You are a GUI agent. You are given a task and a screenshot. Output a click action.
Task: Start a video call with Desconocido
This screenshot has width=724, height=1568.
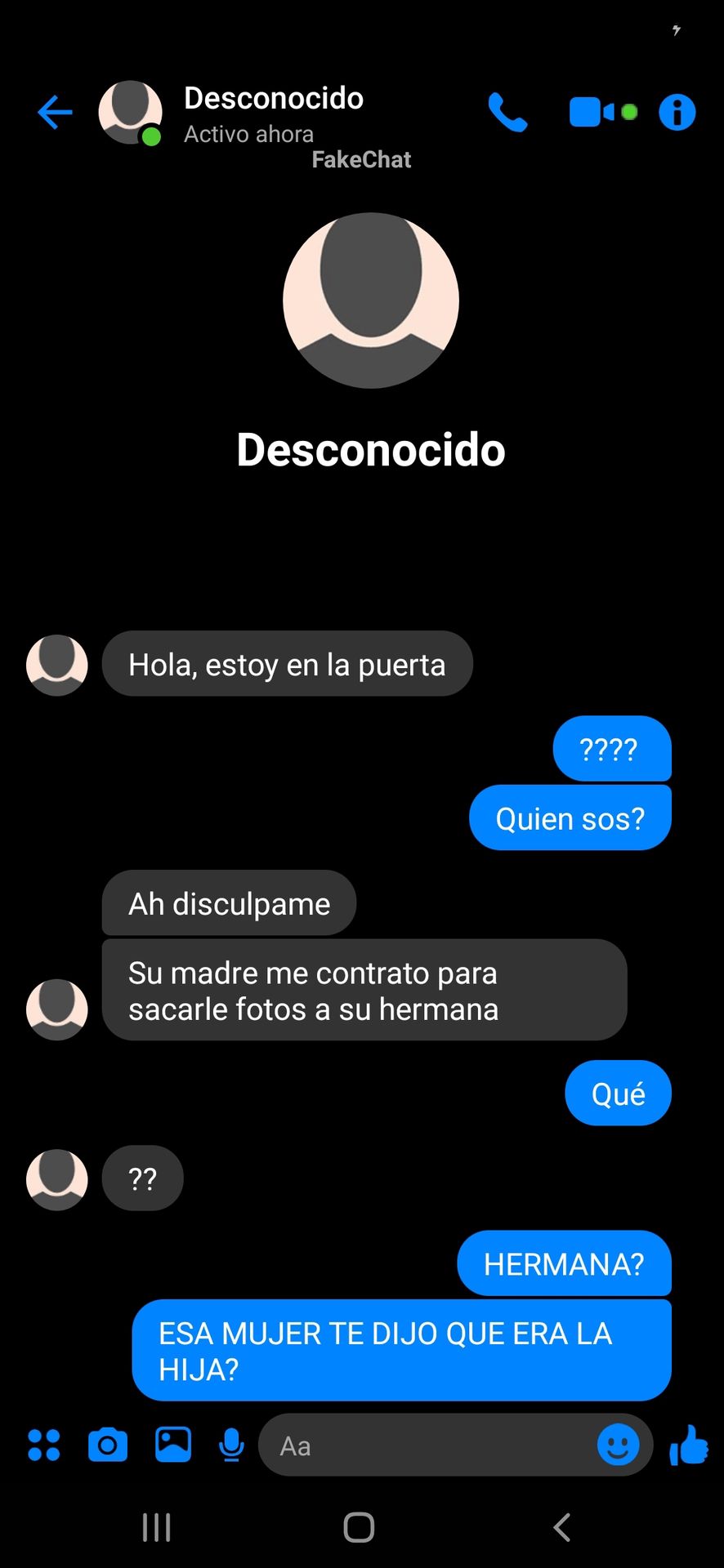coord(603,112)
